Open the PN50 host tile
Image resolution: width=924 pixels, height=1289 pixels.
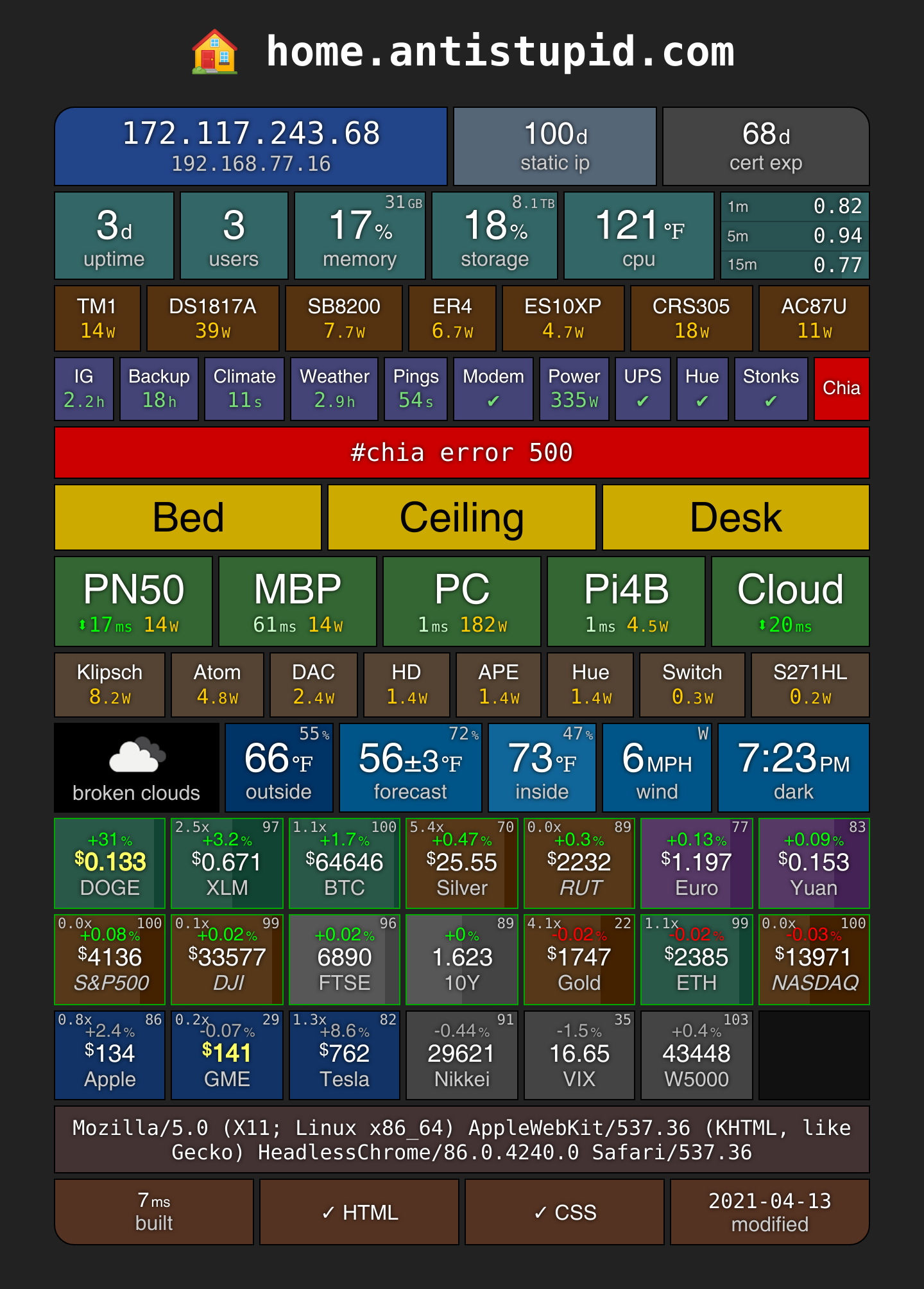pos(133,601)
